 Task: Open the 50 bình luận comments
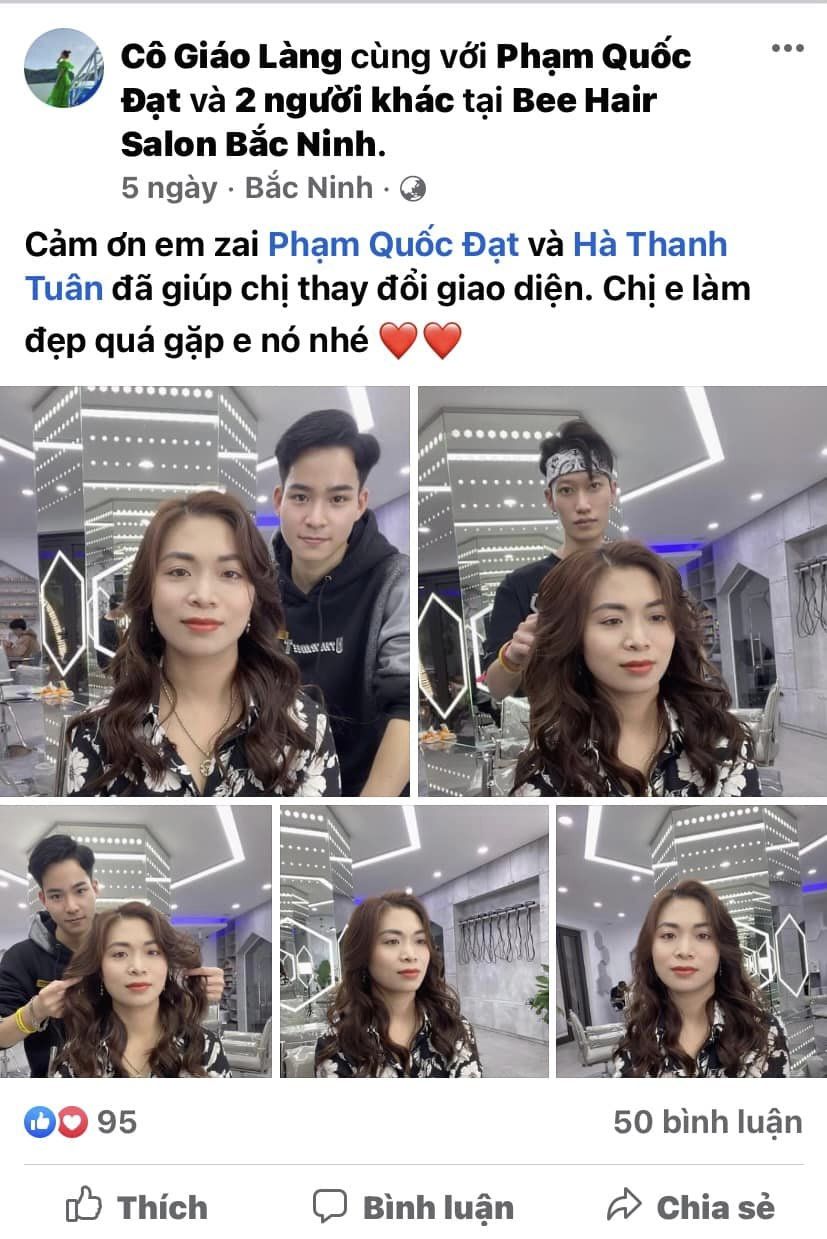707,1122
